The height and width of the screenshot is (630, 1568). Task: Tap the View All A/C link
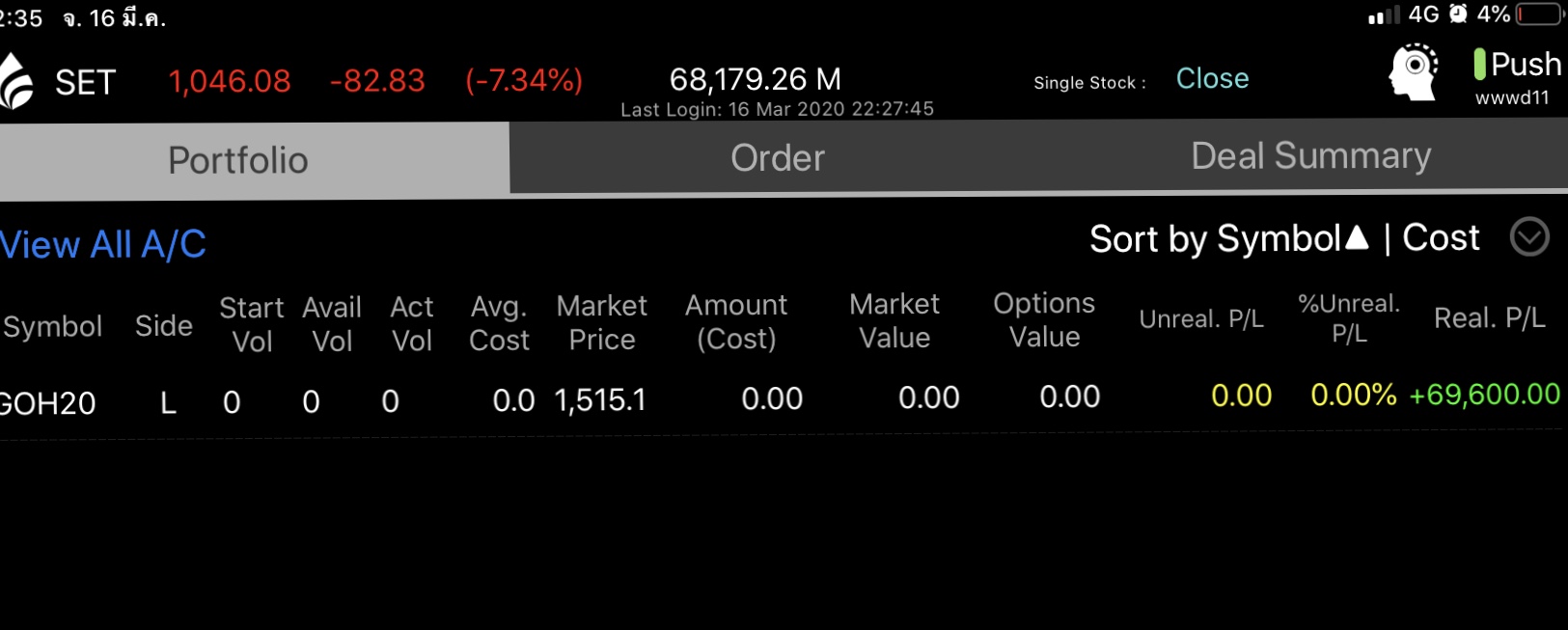[x=103, y=245]
